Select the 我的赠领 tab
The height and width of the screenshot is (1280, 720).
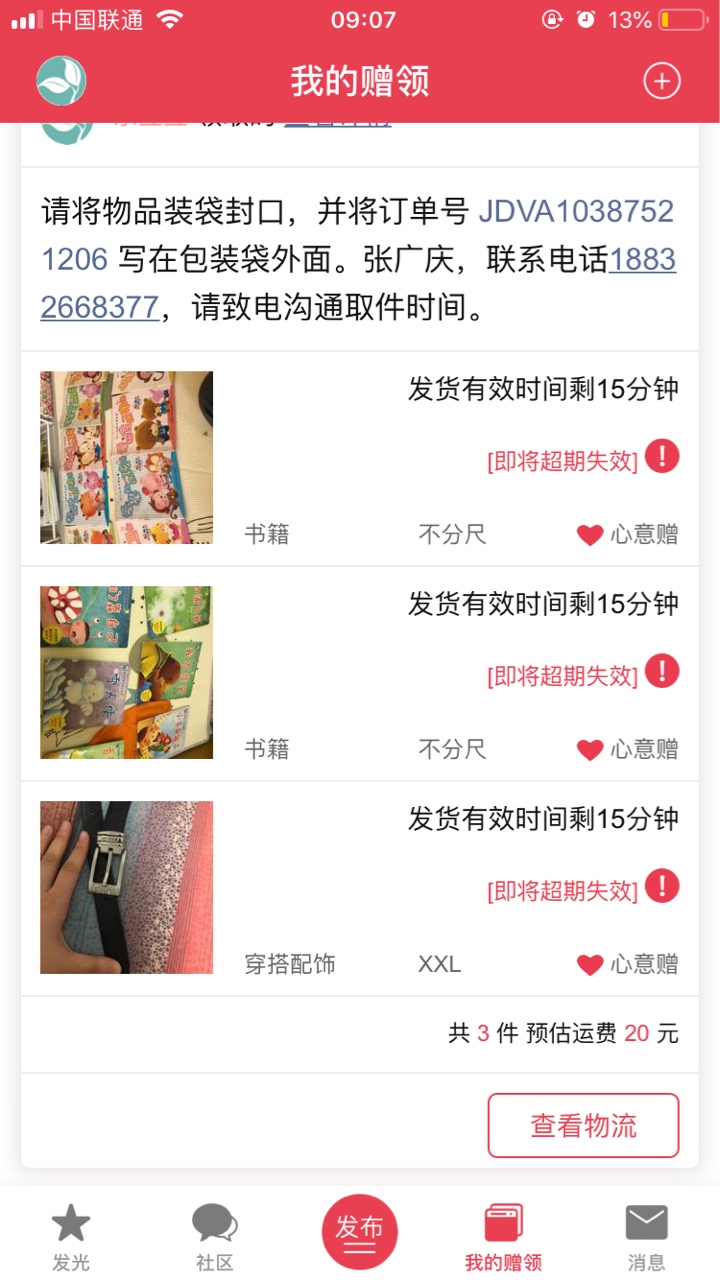coord(503,1237)
